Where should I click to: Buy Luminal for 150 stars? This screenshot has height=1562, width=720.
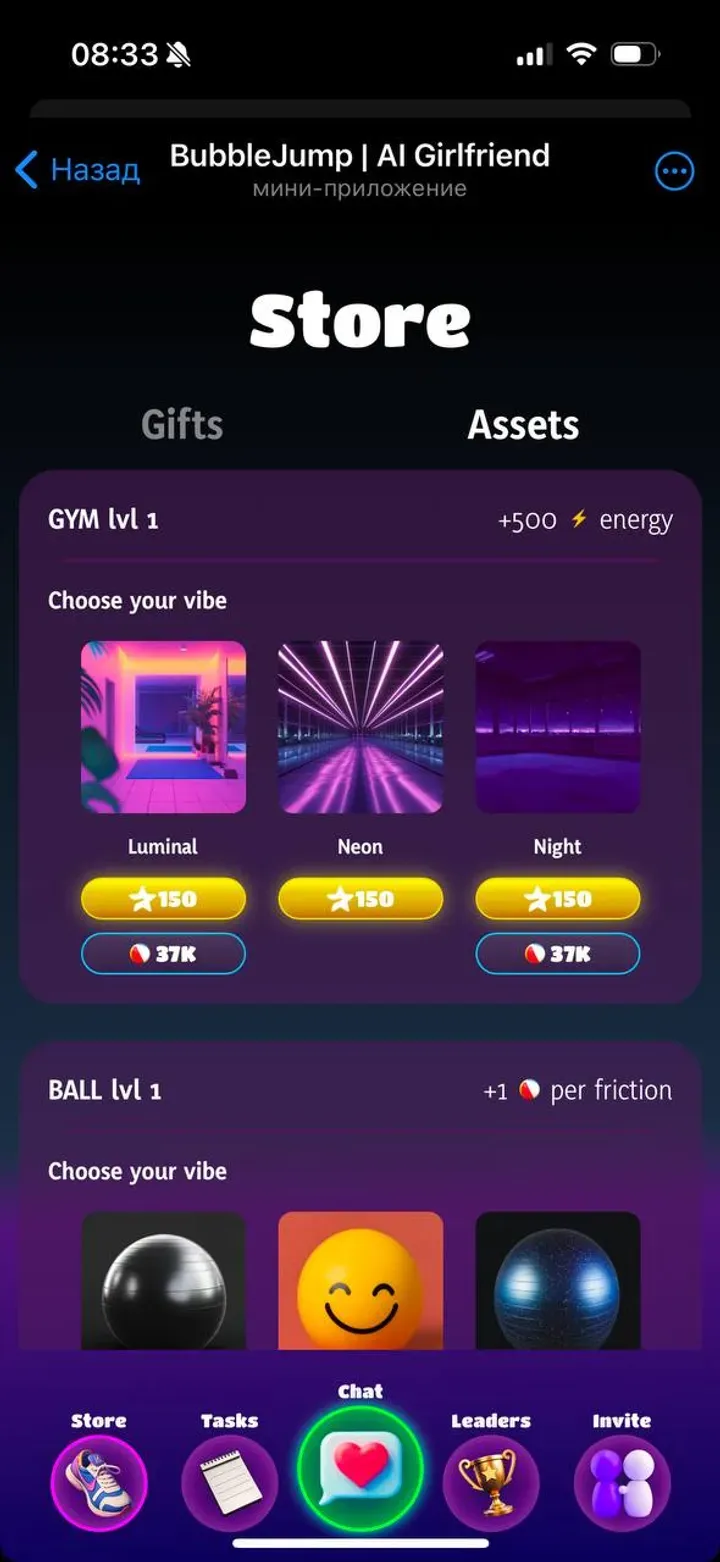[163, 898]
